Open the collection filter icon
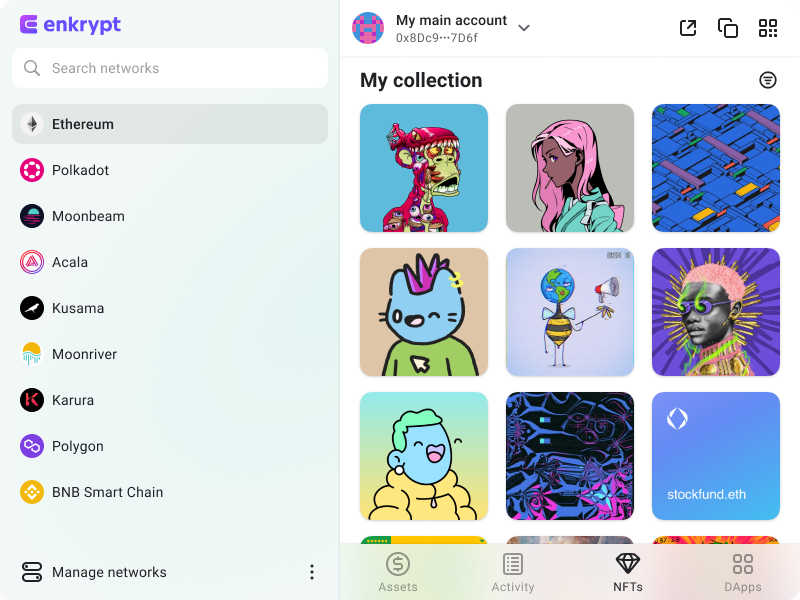This screenshot has height=600, width=800. click(768, 80)
